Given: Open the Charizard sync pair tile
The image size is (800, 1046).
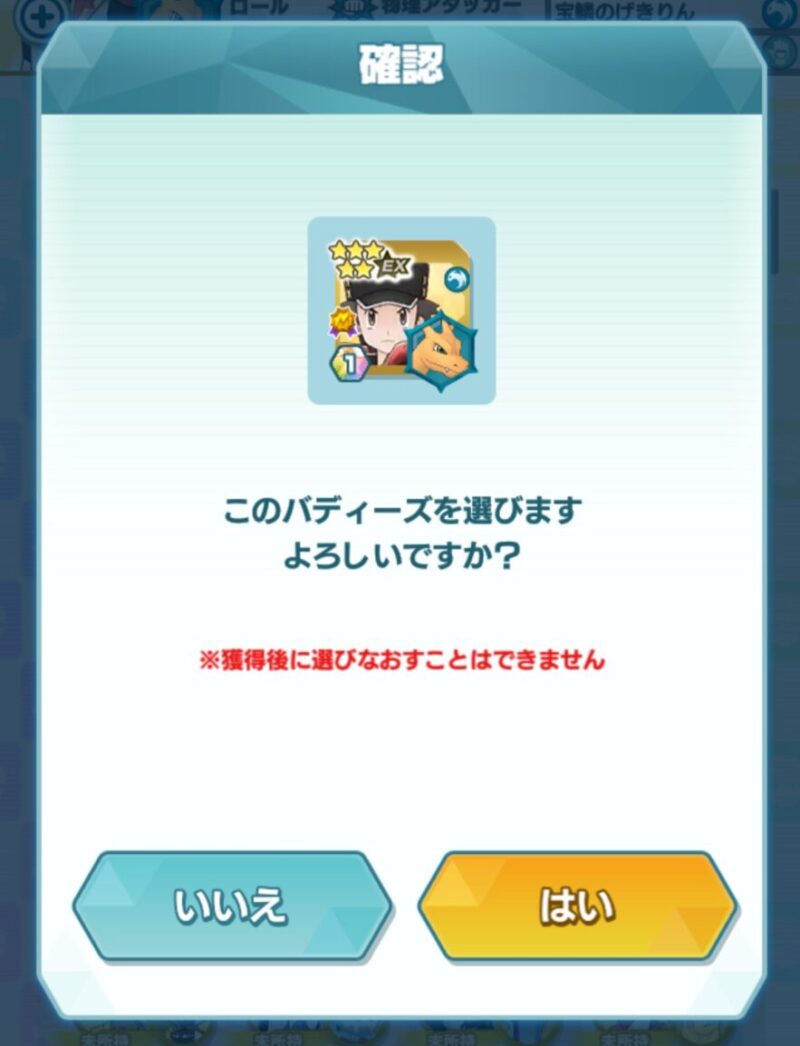Looking at the screenshot, I should 401,311.
